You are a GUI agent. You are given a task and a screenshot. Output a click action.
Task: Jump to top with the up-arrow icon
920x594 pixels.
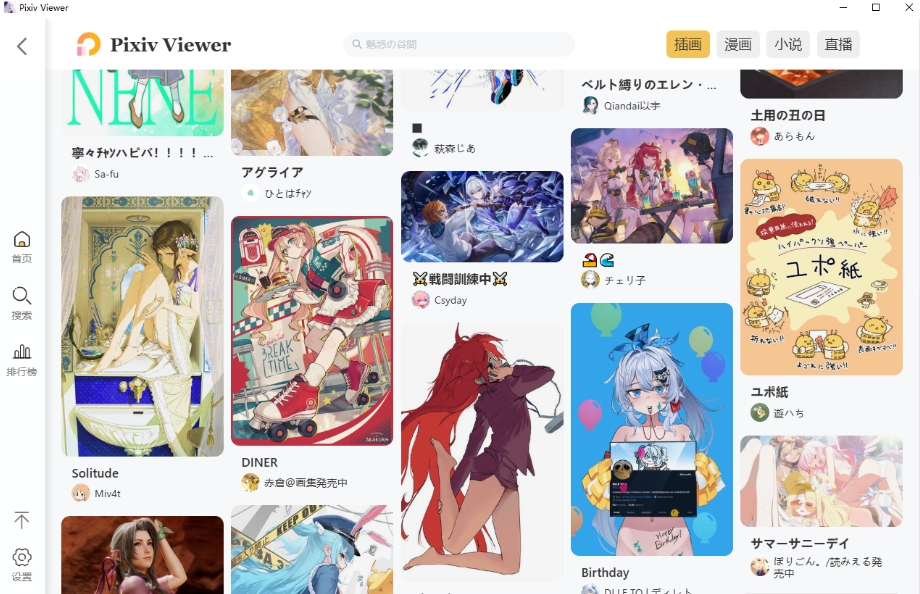[x=22, y=520]
